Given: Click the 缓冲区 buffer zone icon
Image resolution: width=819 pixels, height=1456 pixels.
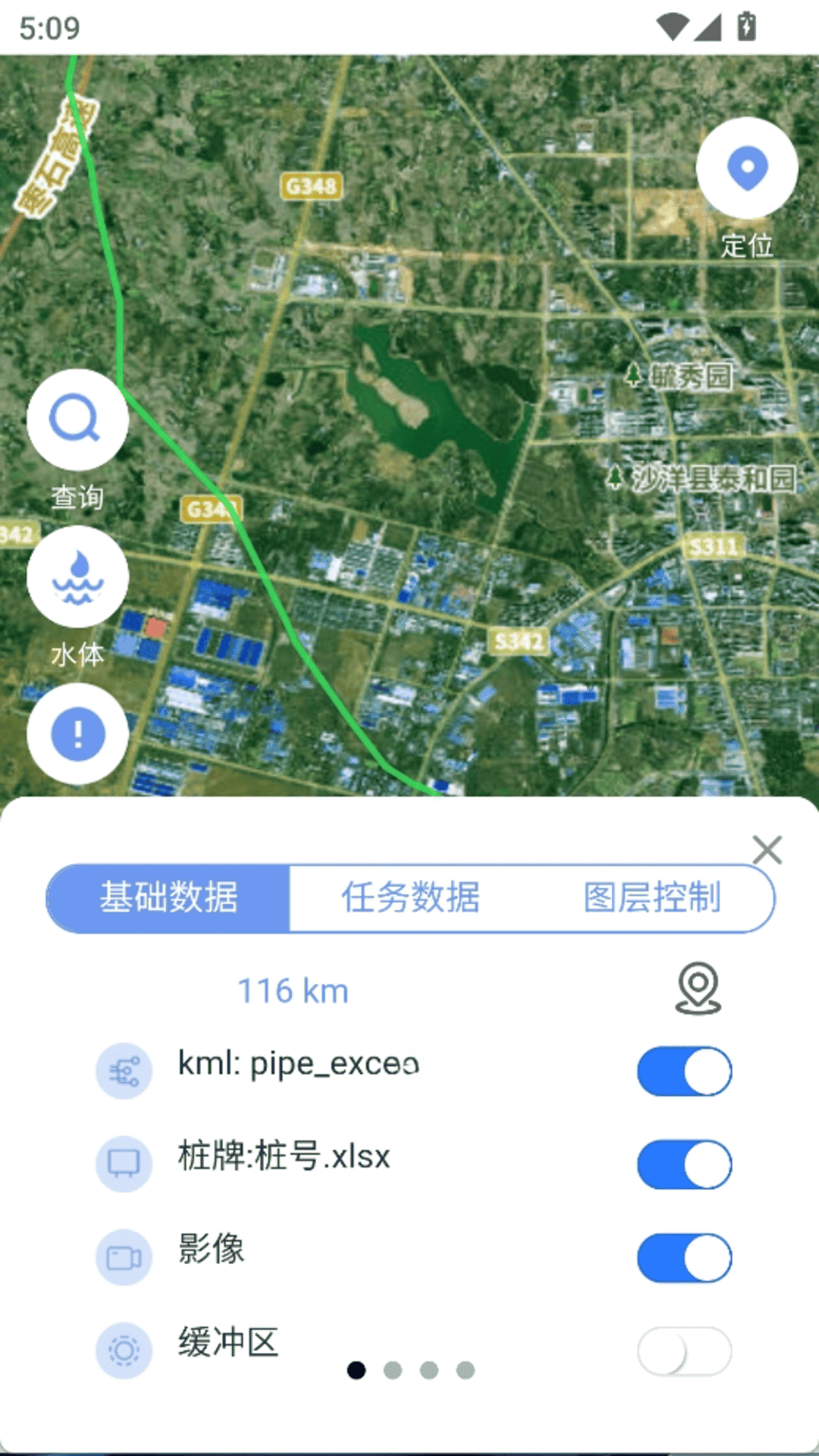Looking at the screenshot, I should [124, 1350].
